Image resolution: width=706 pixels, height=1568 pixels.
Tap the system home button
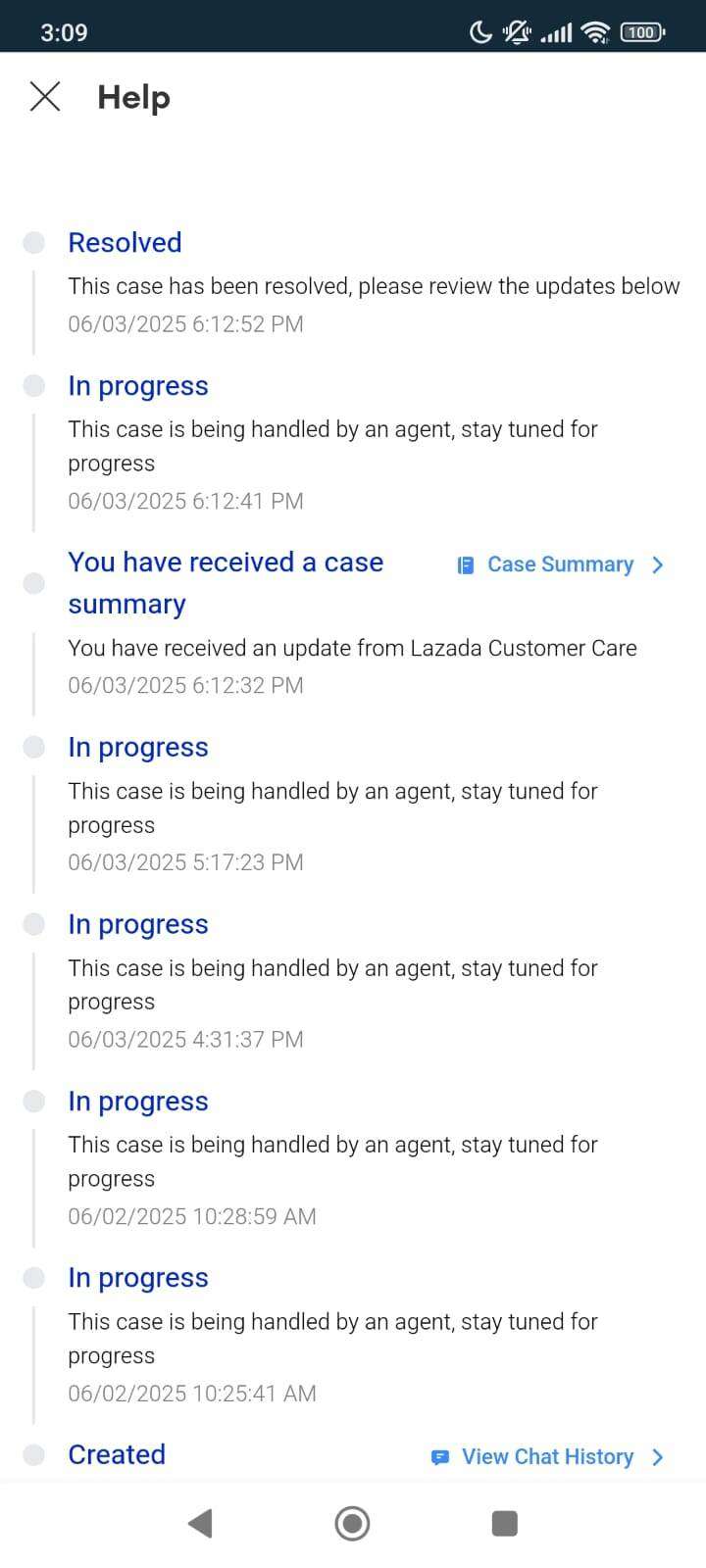(x=352, y=1523)
